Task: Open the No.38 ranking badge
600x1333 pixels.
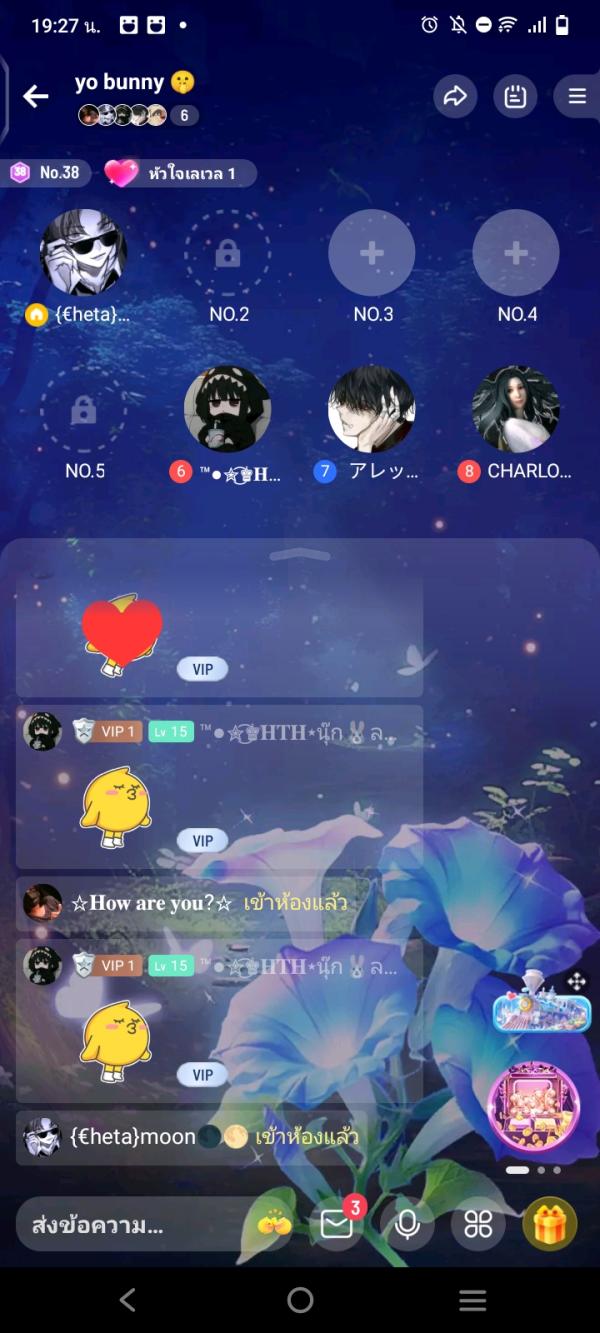Action: [x=47, y=173]
